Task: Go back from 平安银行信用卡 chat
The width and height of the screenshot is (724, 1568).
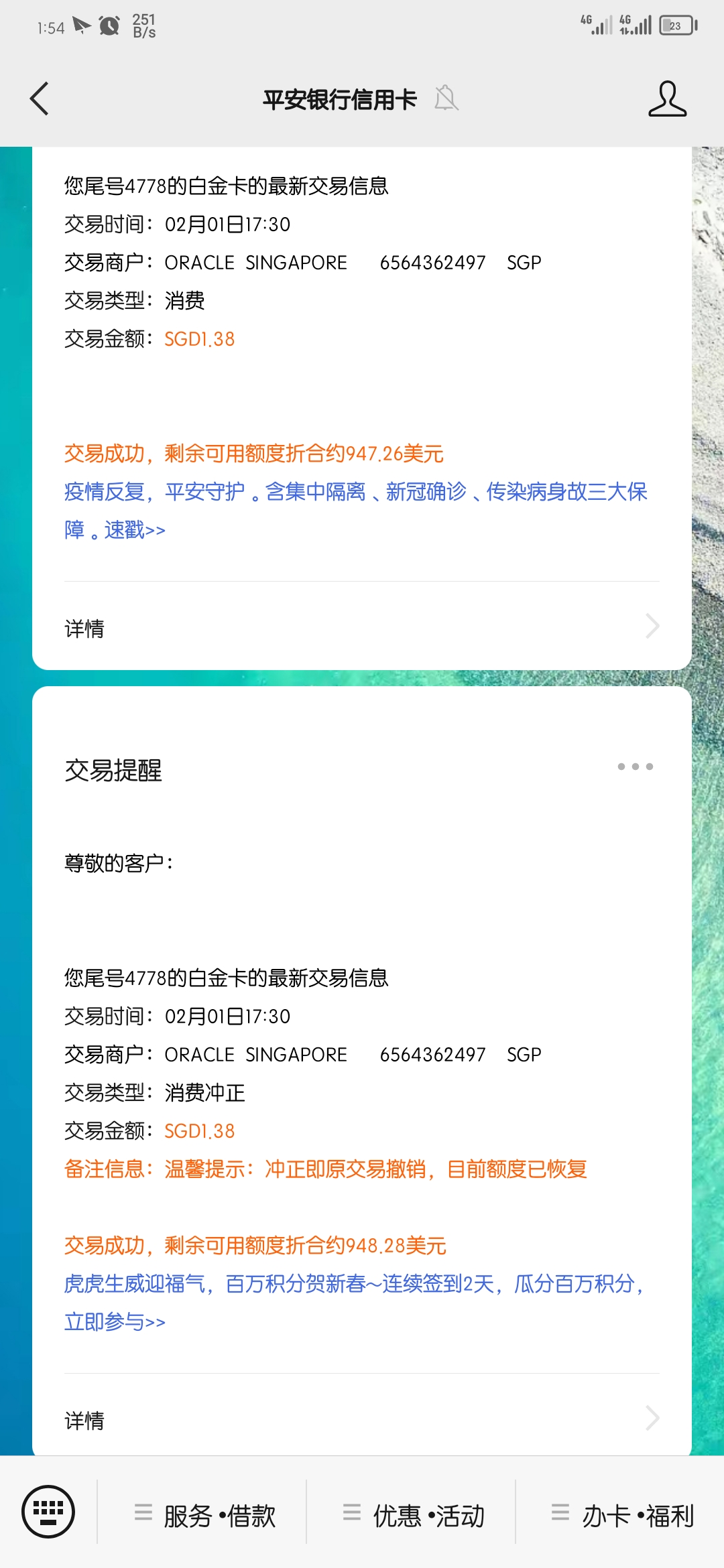Action: click(x=40, y=99)
